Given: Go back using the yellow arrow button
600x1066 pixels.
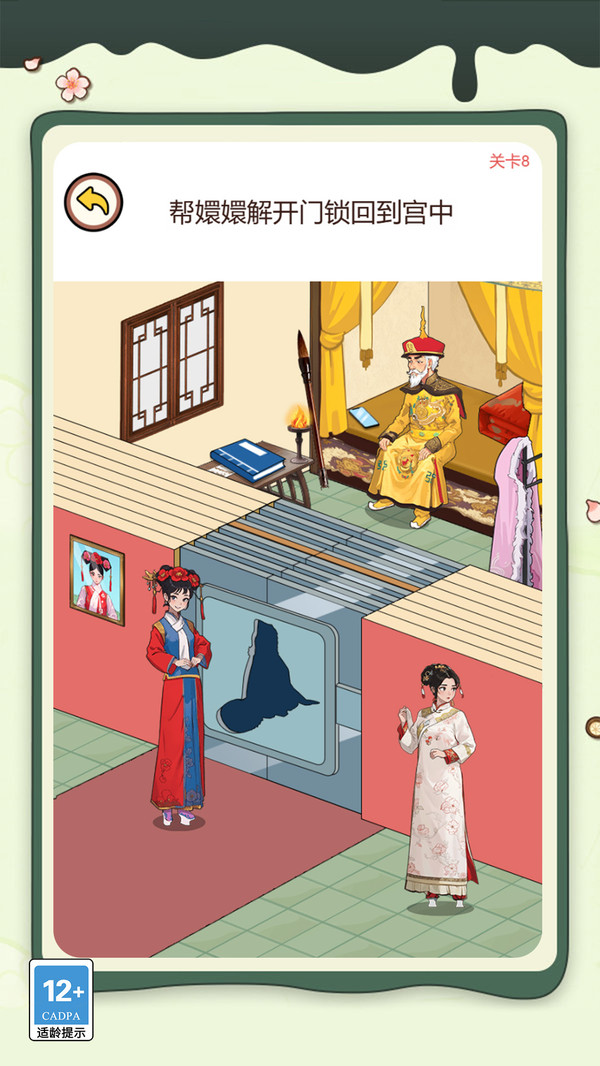Looking at the screenshot, I should (x=93, y=203).
